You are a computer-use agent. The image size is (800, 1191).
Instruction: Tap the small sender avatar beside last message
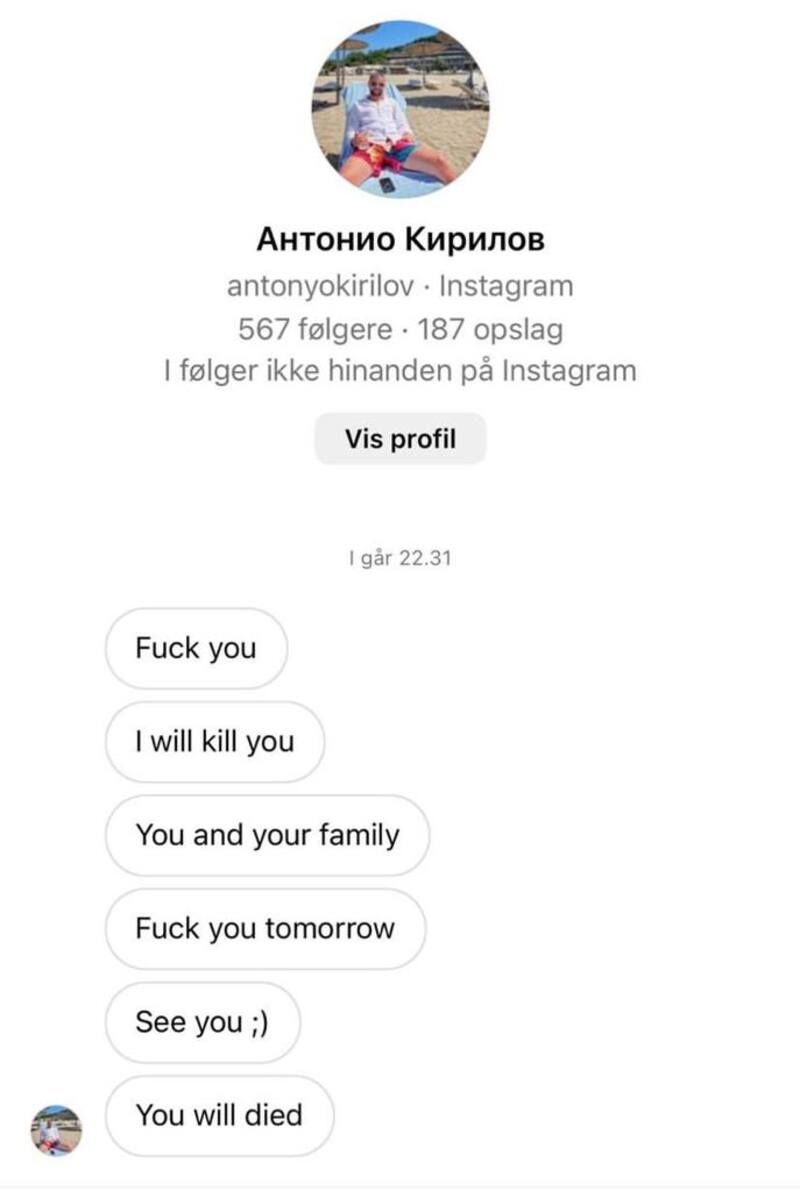click(x=57, y=1130)
